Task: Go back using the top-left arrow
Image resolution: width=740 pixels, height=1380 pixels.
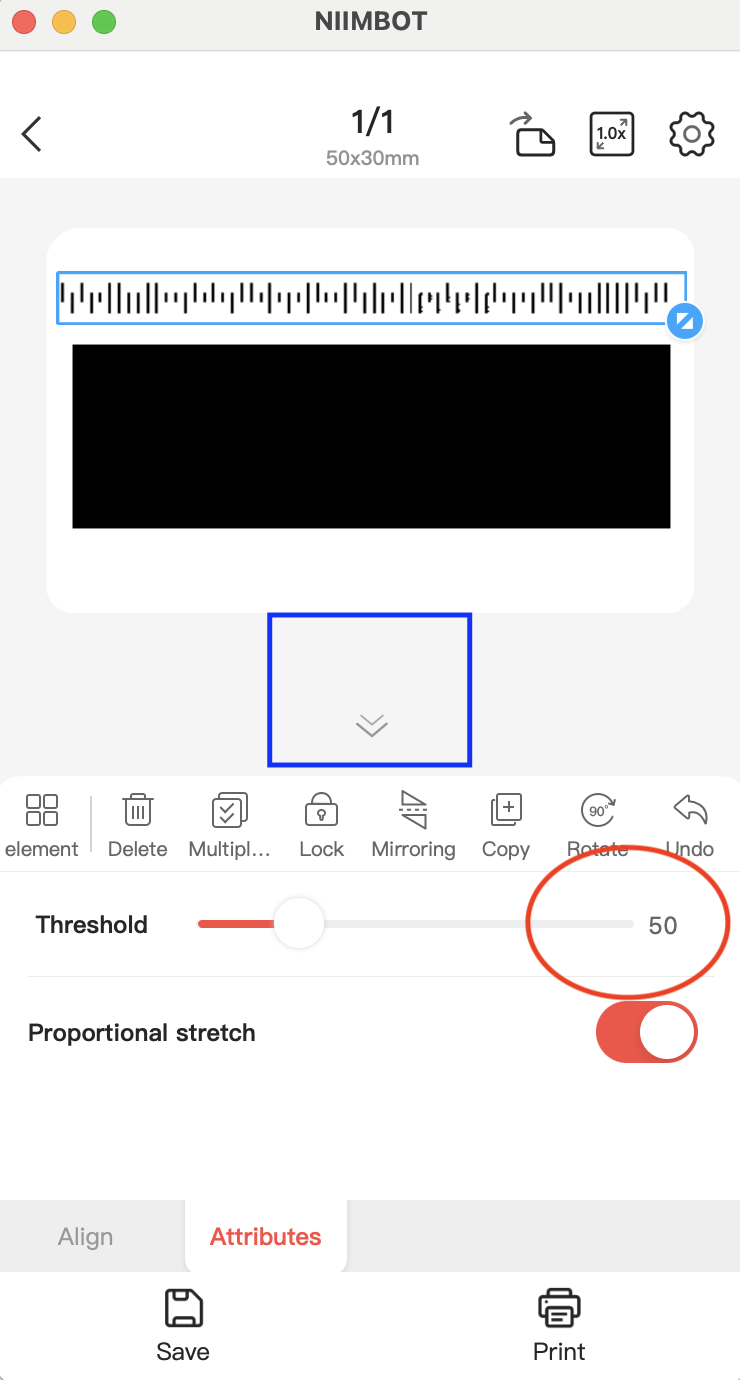Action: [x=32, y=134]
